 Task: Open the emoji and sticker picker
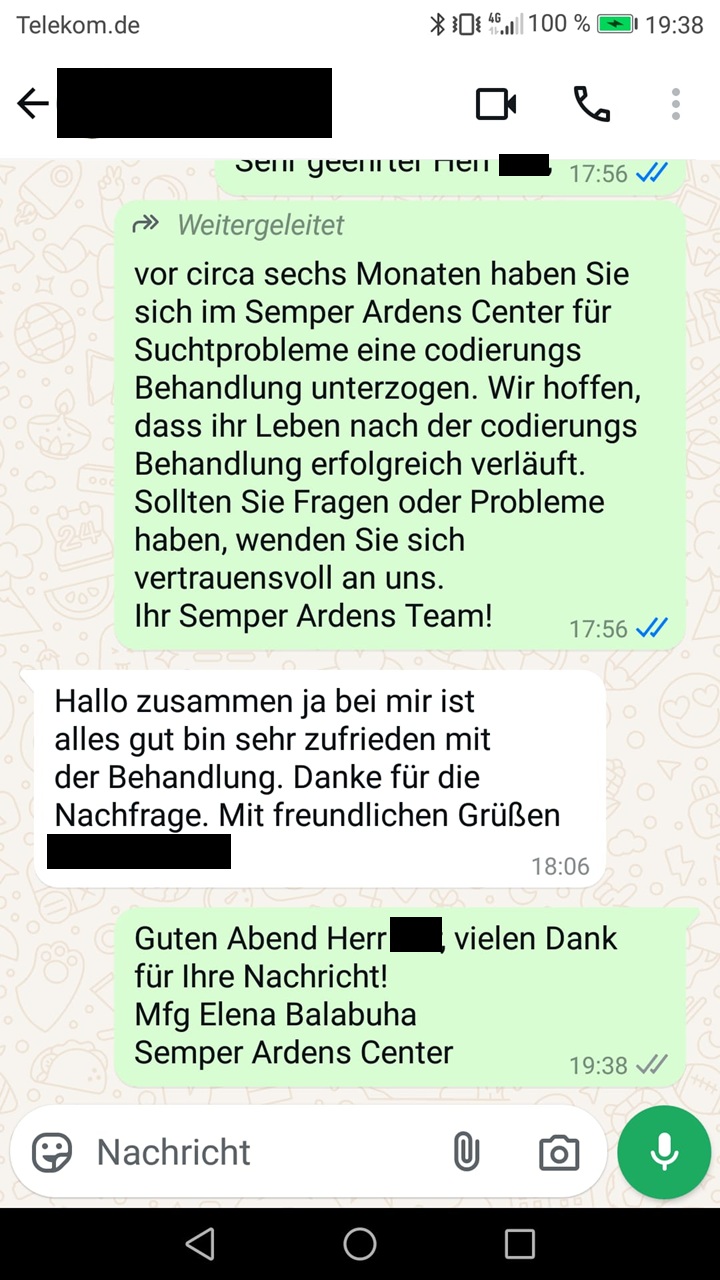coord(52,1153)
